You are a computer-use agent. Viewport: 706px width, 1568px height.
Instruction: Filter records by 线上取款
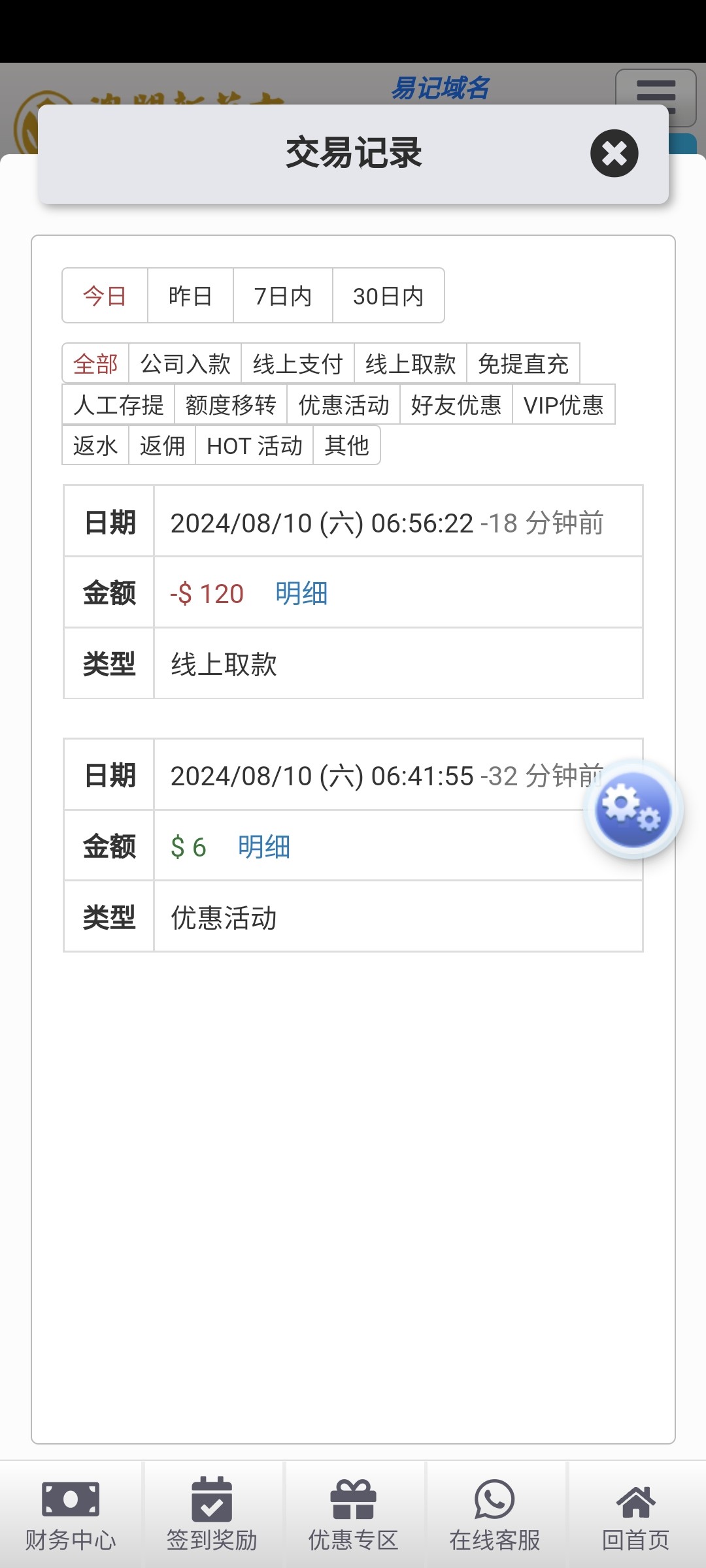click(x=411, y=363)
